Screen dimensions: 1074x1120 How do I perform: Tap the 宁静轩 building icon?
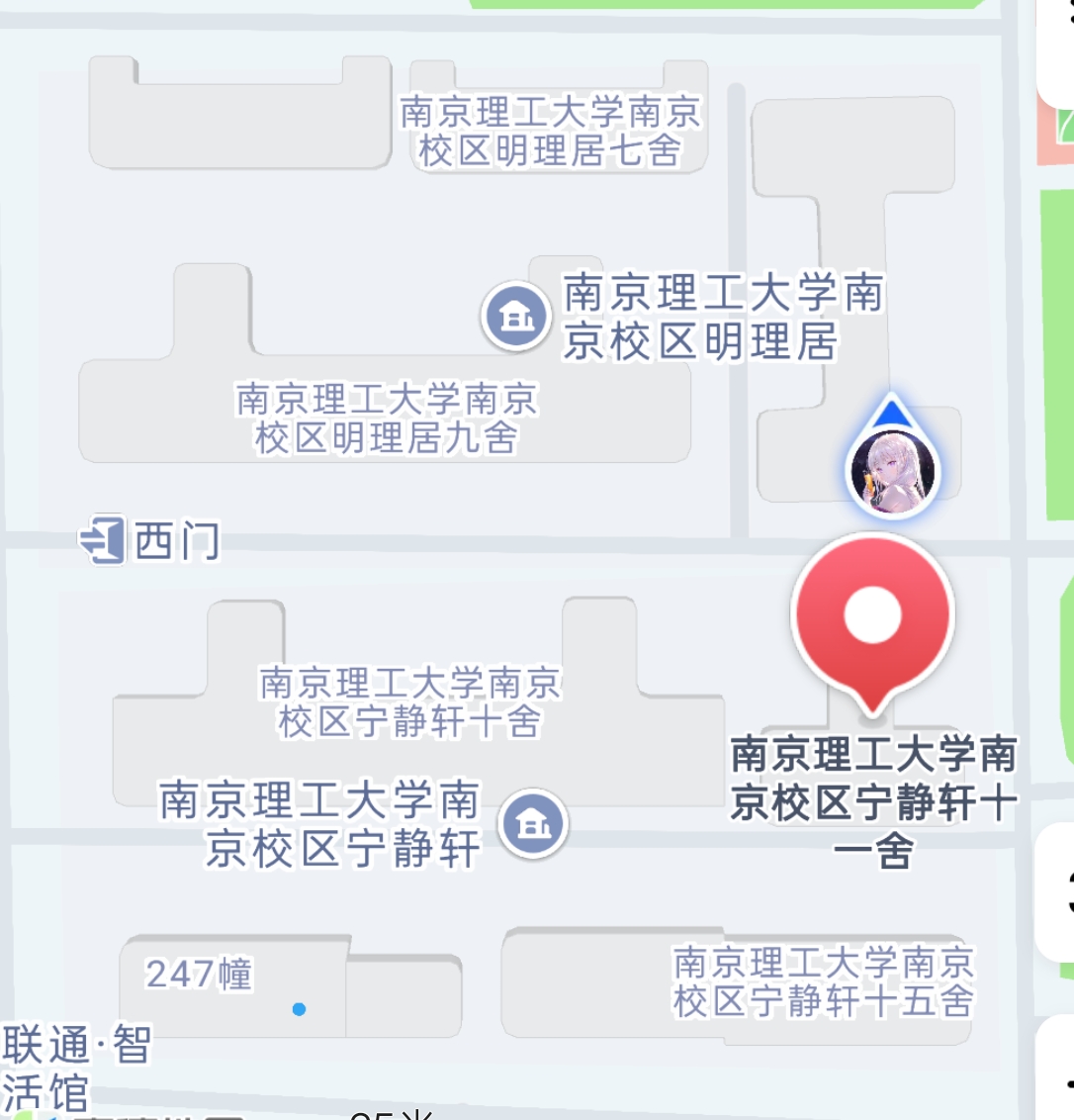pos(531,822)
